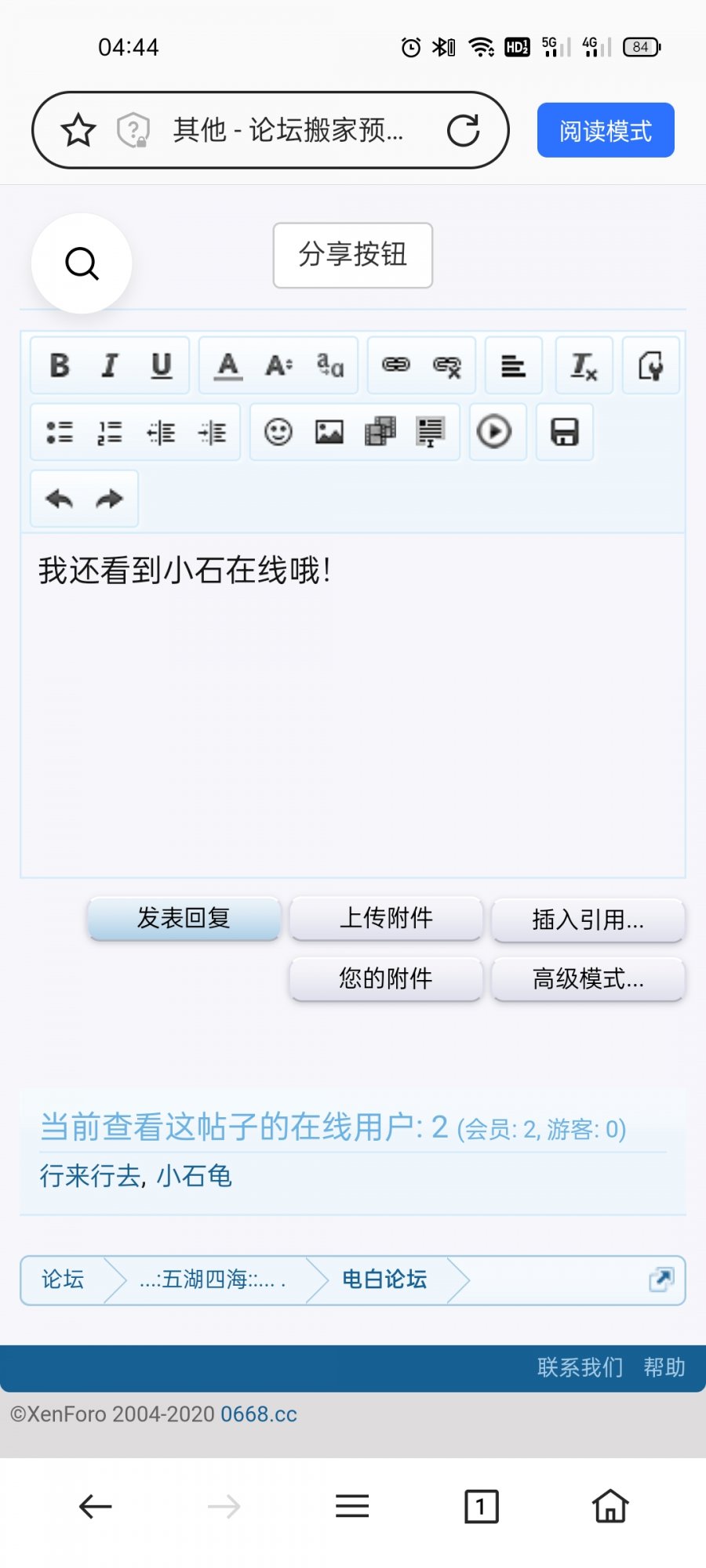The image size is (706, 1568).
Task: Apply bold formatting in editor toolbar
Action: coord(60,365)
